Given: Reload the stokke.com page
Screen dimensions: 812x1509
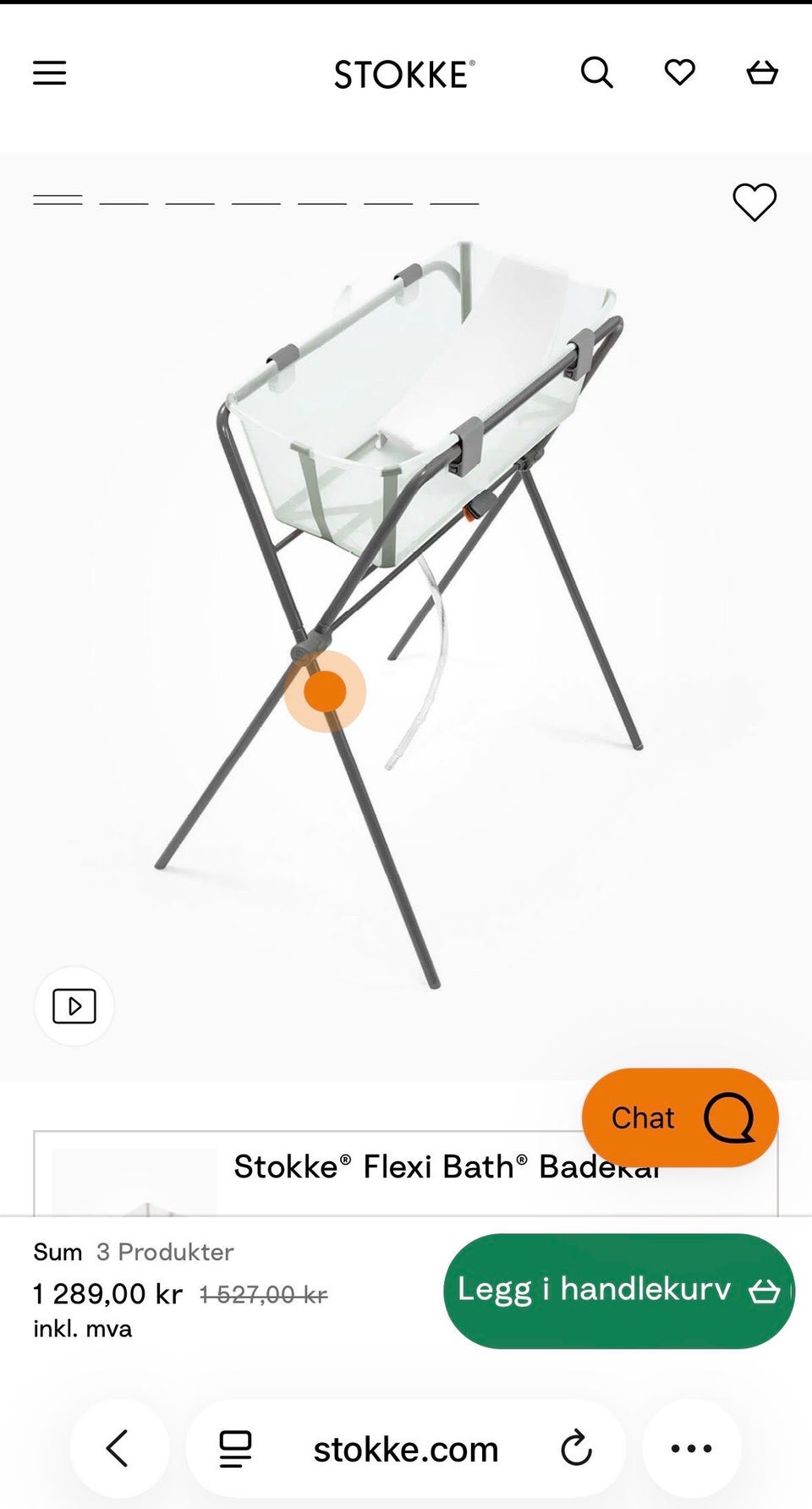Looking at the screenshot, I should [576, 1448].
